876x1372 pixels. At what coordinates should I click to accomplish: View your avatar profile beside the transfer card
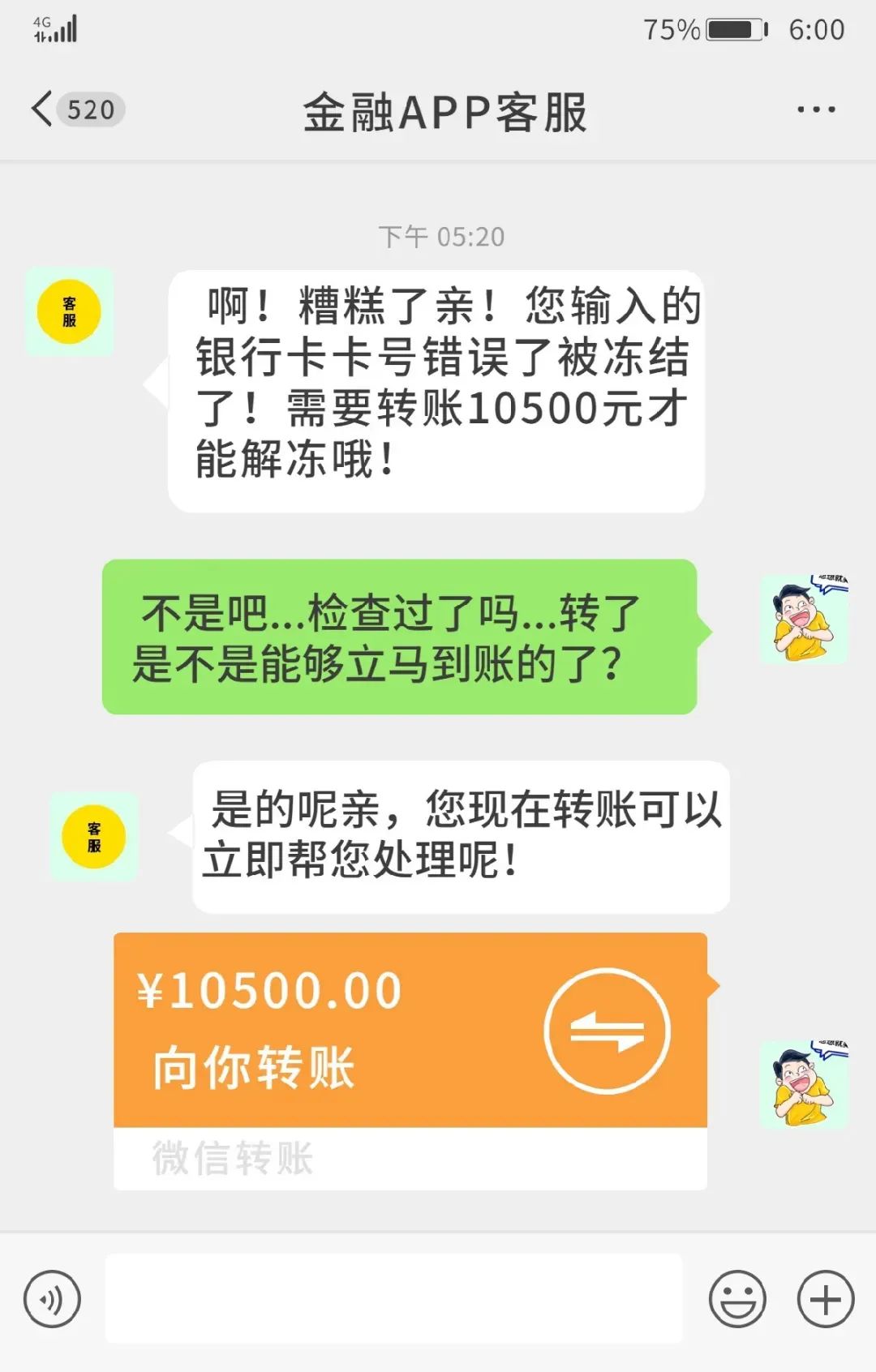coord(805,1083)
